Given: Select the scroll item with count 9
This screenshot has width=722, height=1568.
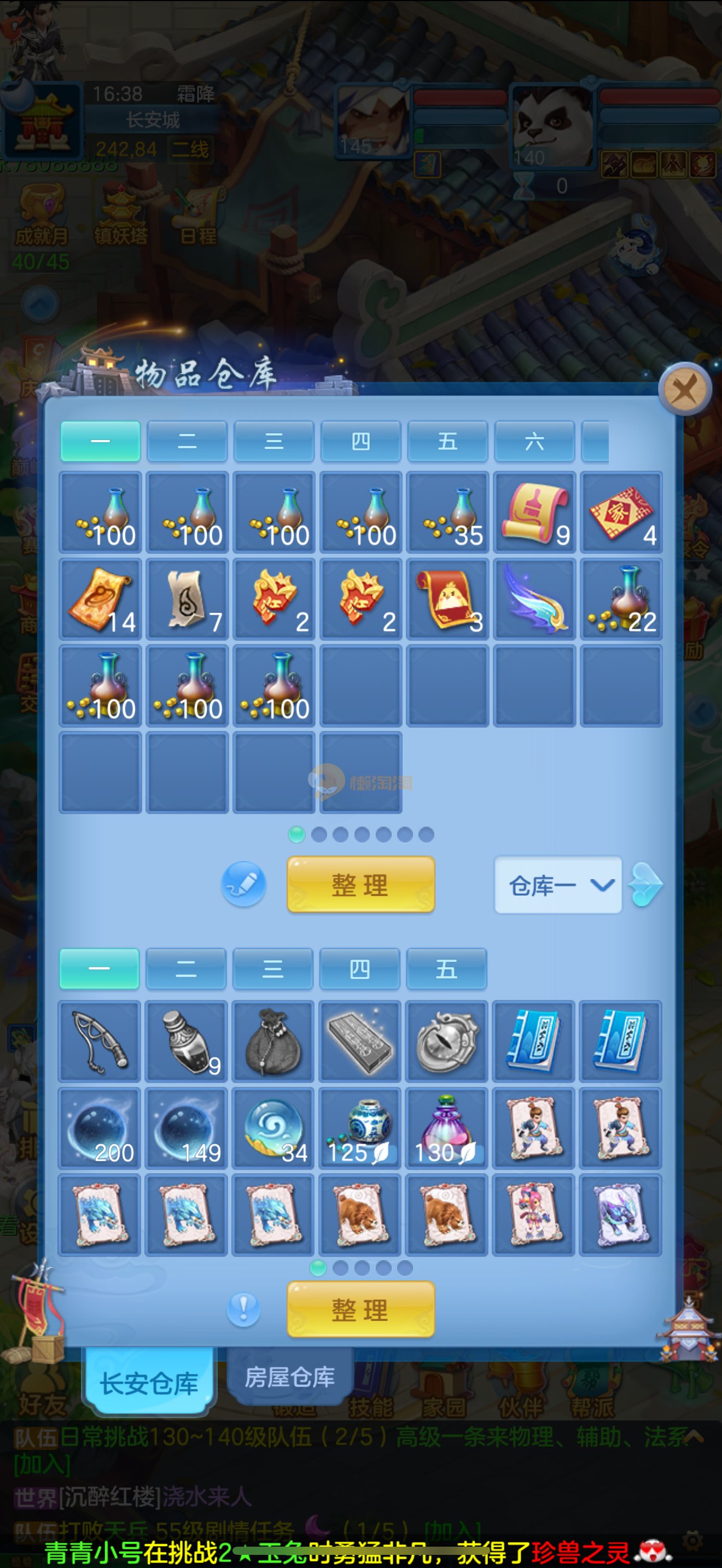Looking at the screenshot, I should pyautogui.click(x=534, y=512).
